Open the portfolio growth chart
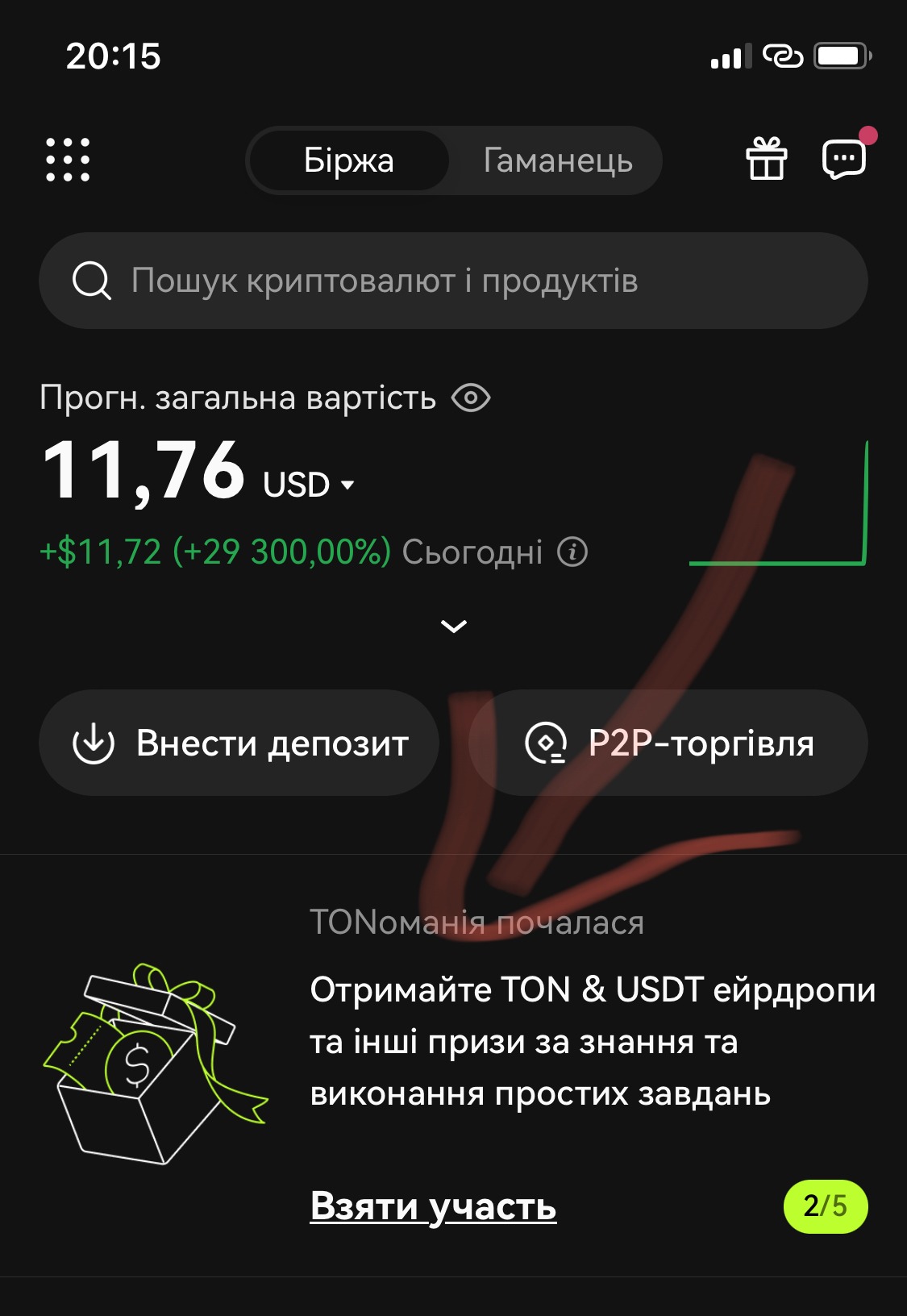The image size is (907, 1316). pyautogui.click(x=778, y=504)
